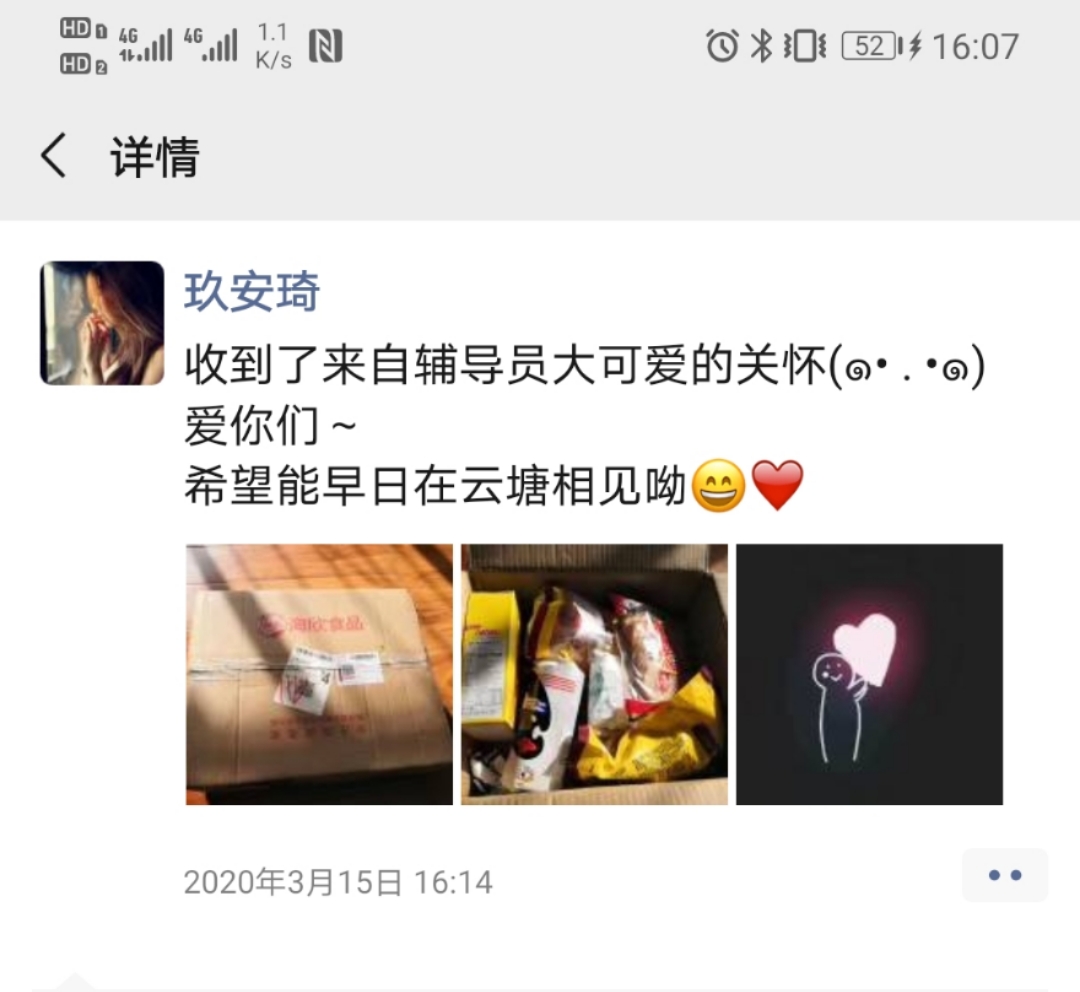This screenshot has height=992, width=1080.
Task: Open 玖安琦's profile avatar
Action: 101,323
